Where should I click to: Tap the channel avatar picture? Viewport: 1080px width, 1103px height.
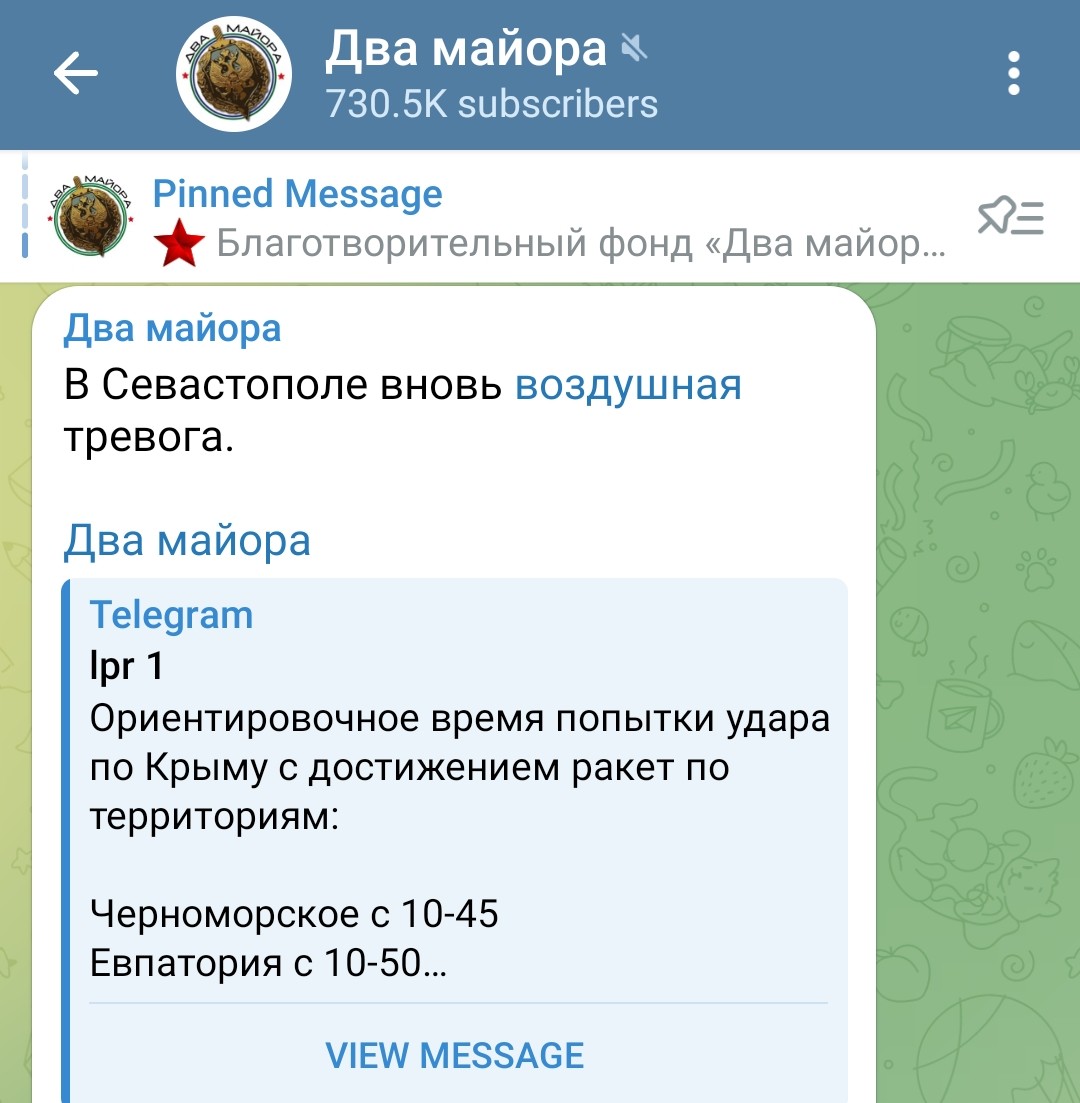(233, 74)
